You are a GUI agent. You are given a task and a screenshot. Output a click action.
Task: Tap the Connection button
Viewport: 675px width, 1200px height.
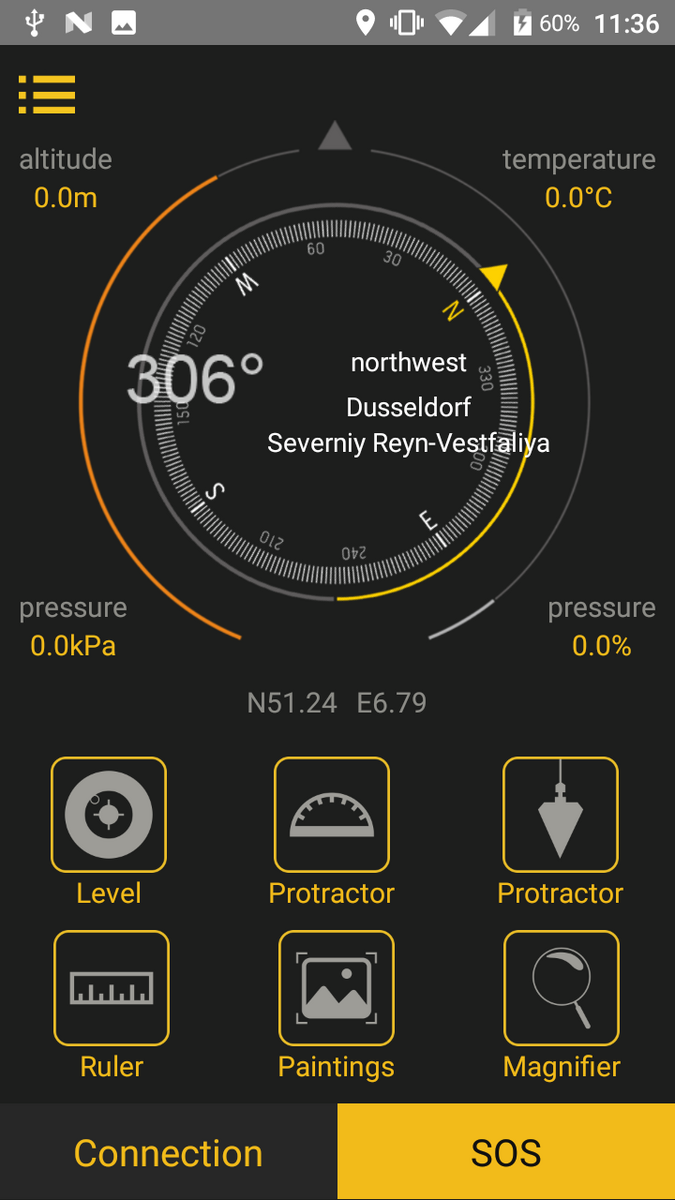point(168,1152)
